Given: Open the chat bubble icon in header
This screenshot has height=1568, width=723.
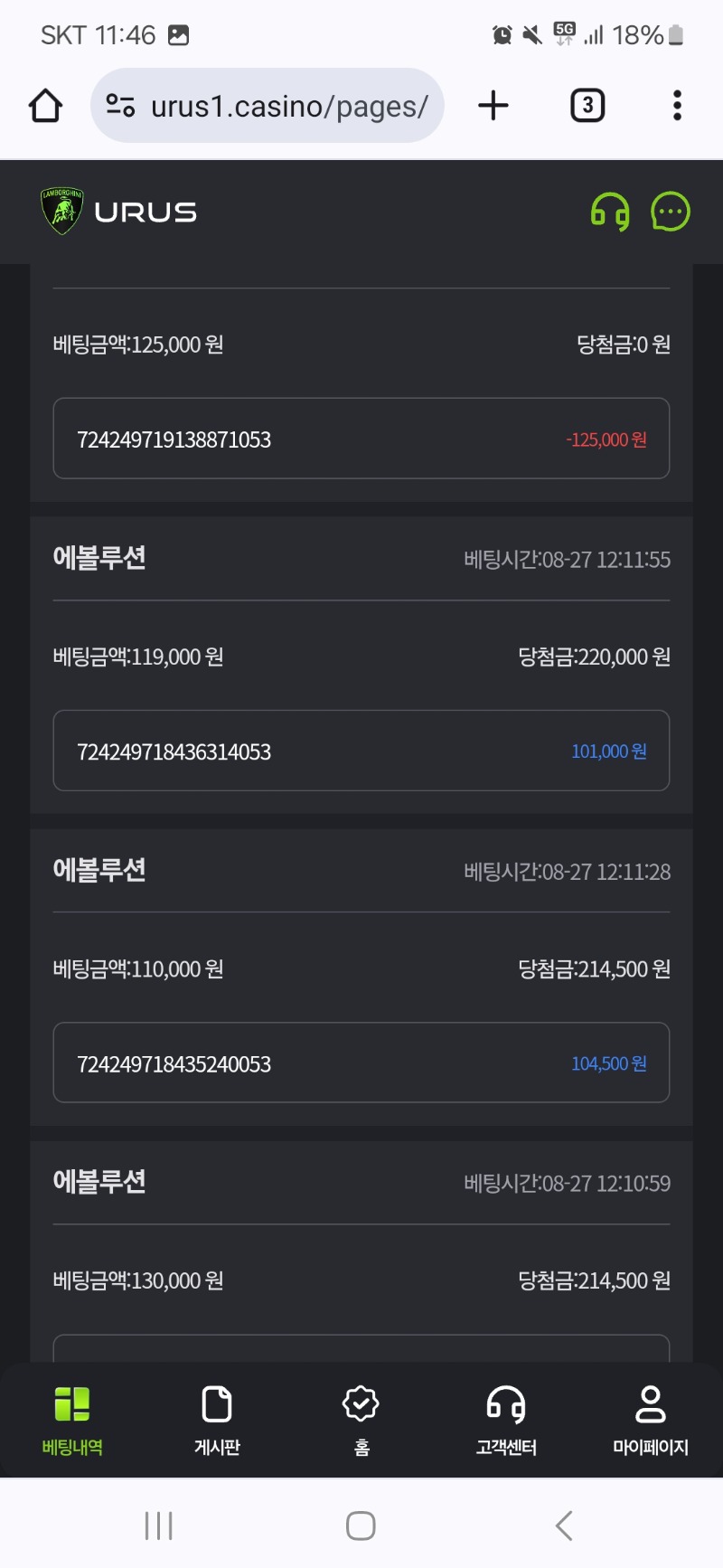Looking at the screenshot, I should tap(671, 213).
